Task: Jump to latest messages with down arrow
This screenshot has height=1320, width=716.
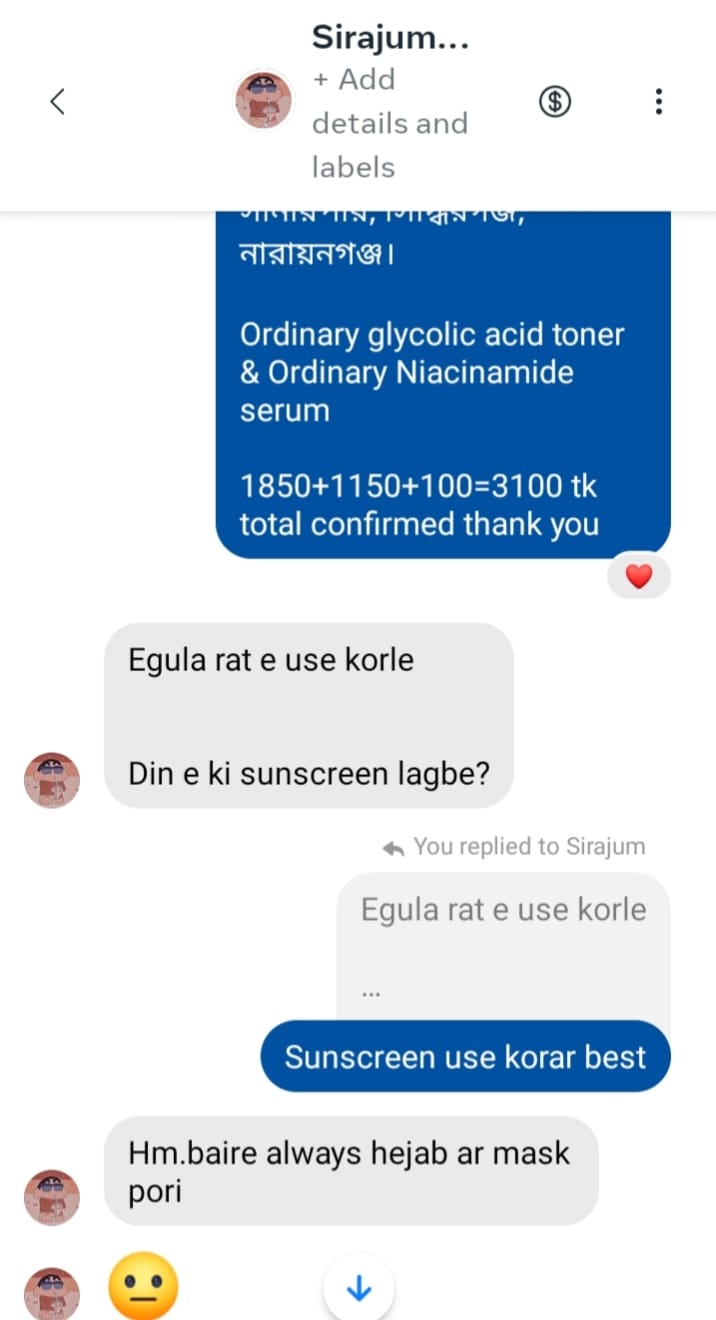Action: [x=358, y=1289]
